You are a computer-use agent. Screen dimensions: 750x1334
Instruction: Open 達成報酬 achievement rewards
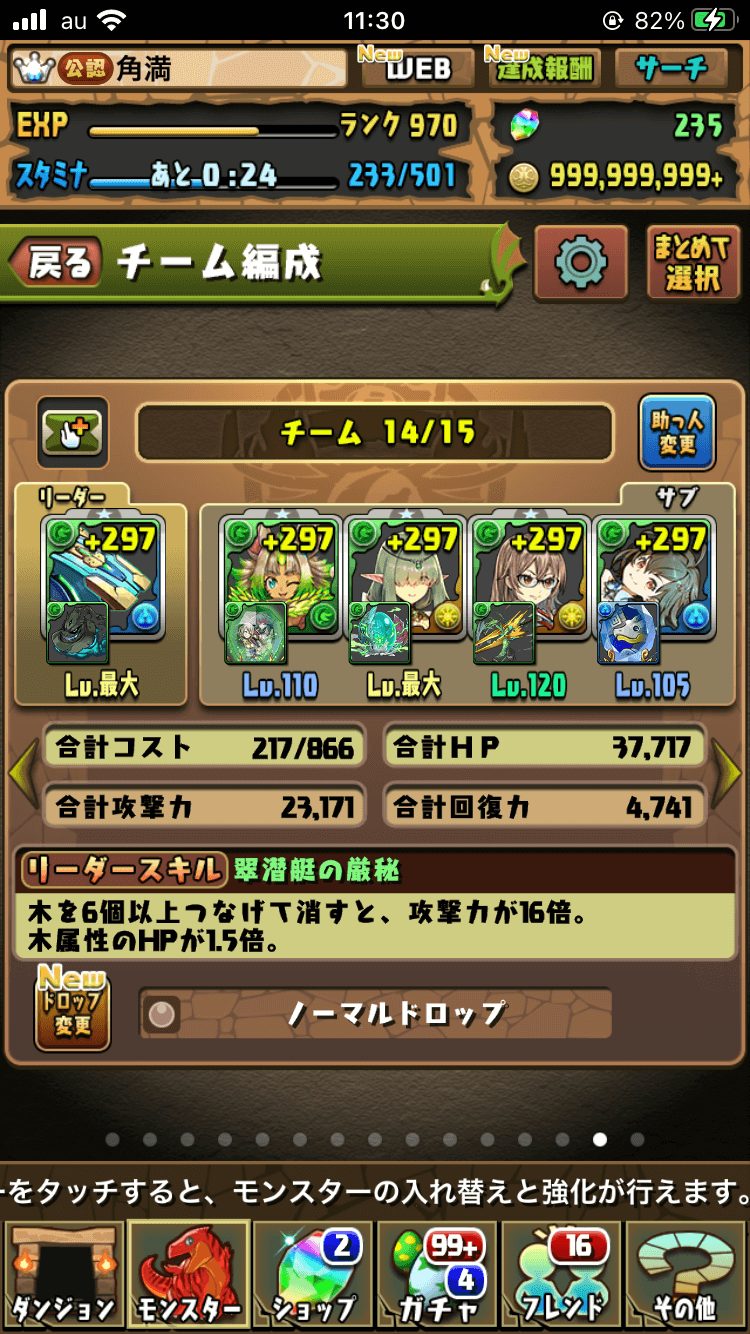point(543,67)
